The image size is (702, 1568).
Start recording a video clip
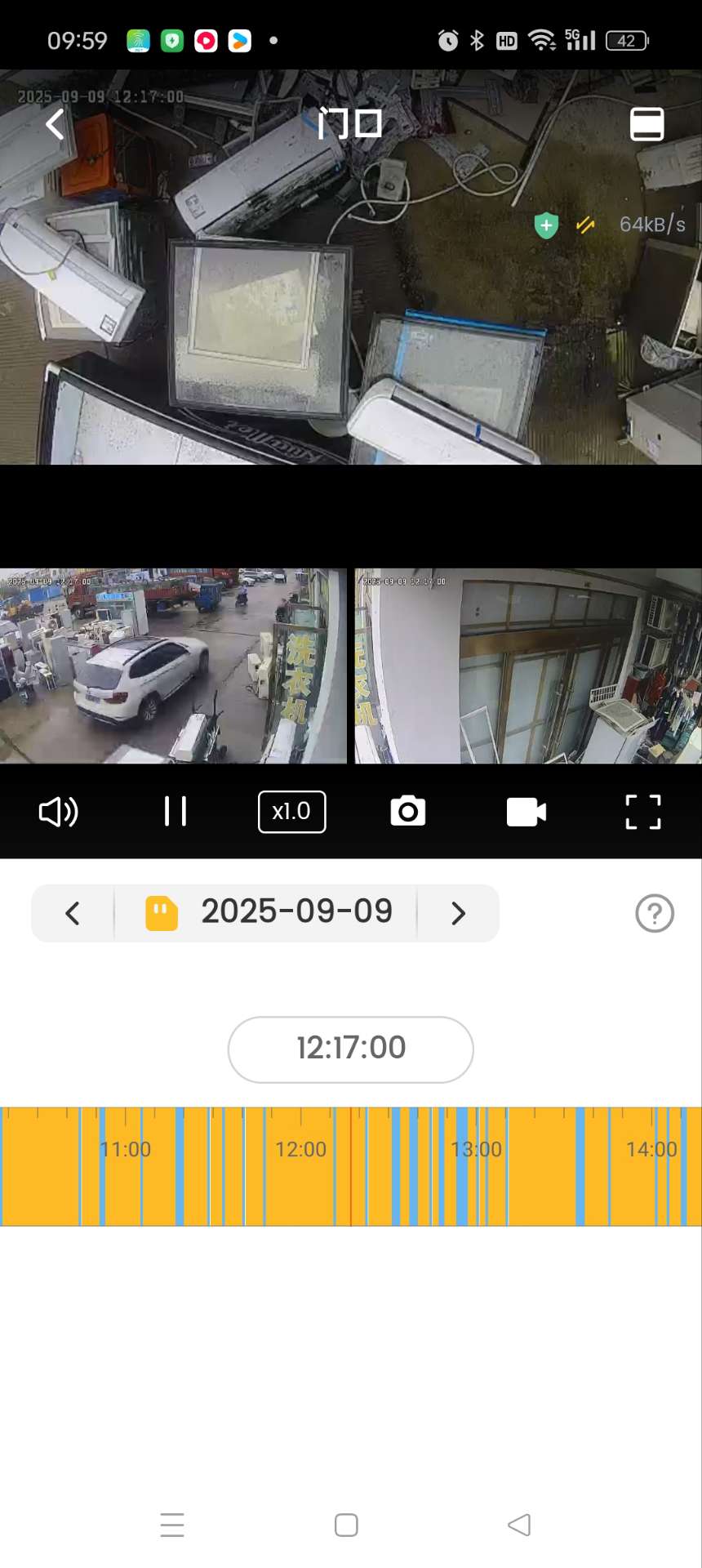526,812
